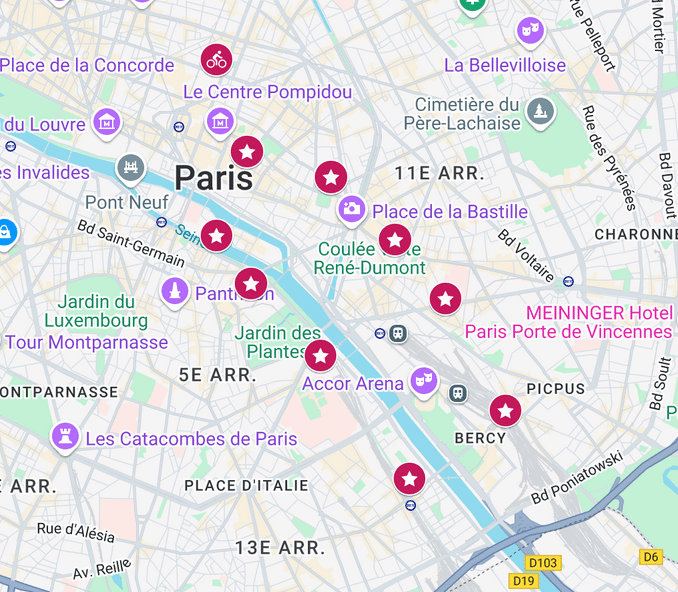Open the MEININGER Hotel Paris Porte de Vincennes label
This screenshot has height=592, width=678.
pyautogui.click(x=598, y=322)
